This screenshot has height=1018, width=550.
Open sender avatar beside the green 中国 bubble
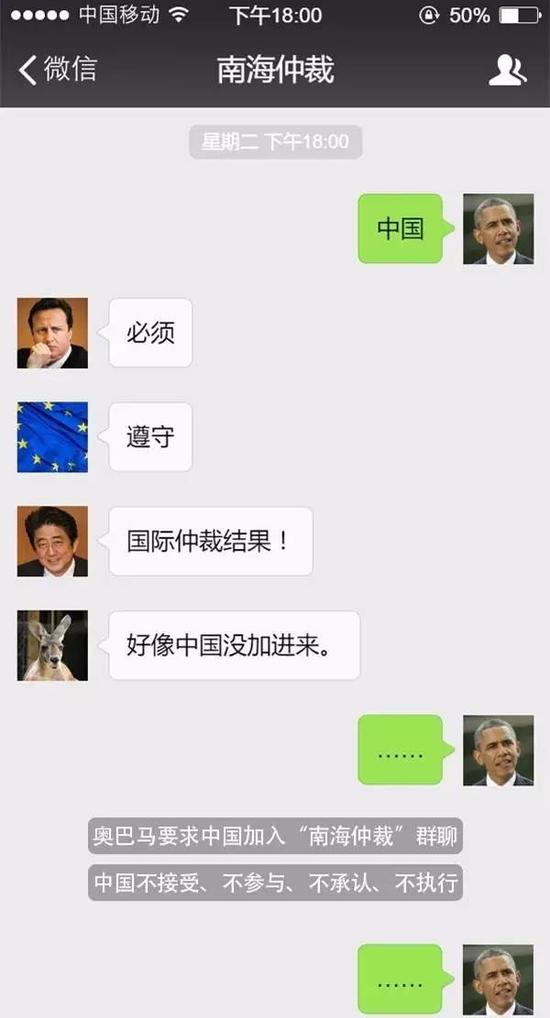[x=498, y=229]
